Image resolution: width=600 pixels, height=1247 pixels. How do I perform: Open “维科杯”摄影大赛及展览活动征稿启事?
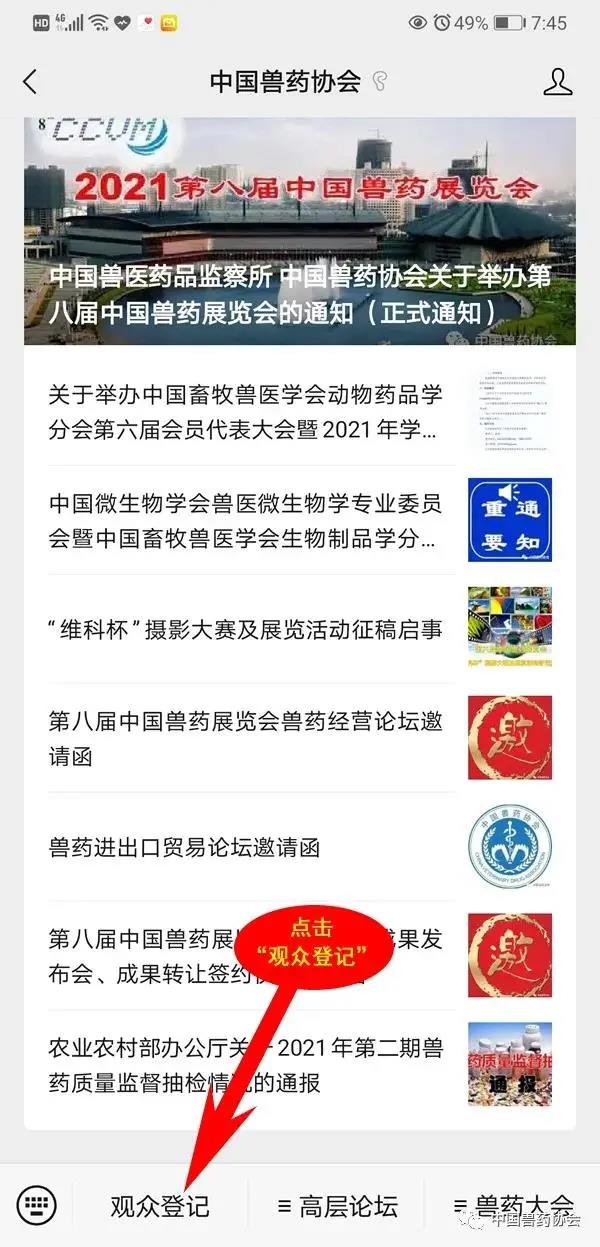click(x=246, y=630)
